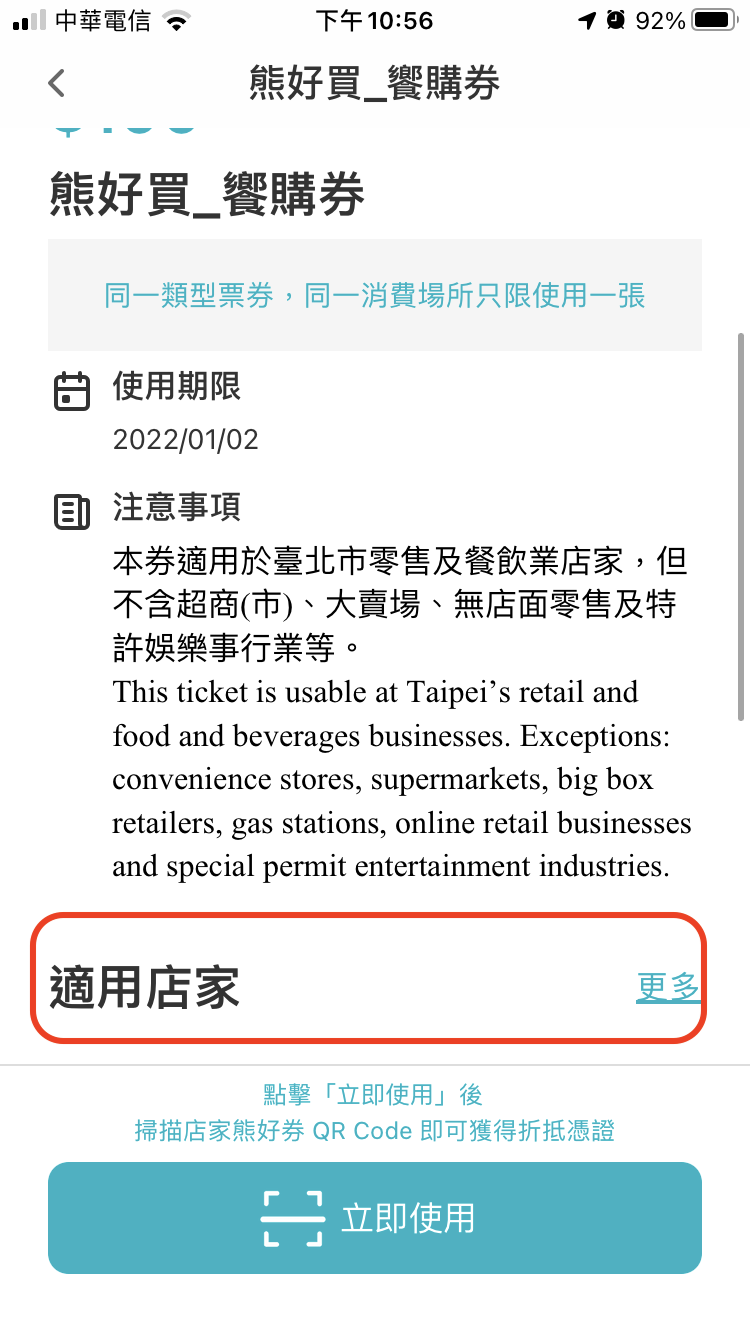The image size is (750, 1334).
Task: Tap the 立即使用 scan button
Action: 375,1218
